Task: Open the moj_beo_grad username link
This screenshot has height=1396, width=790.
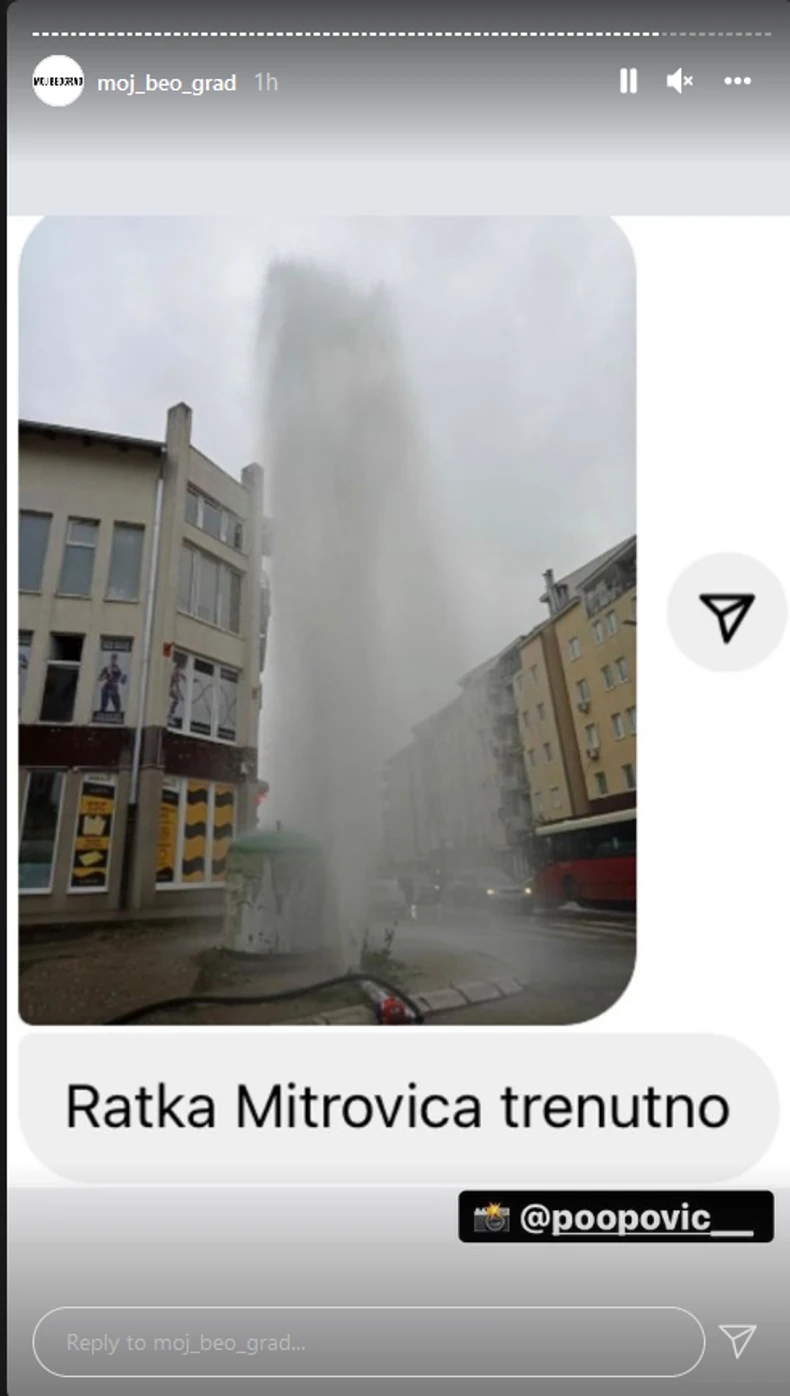Action: (166, 83)
